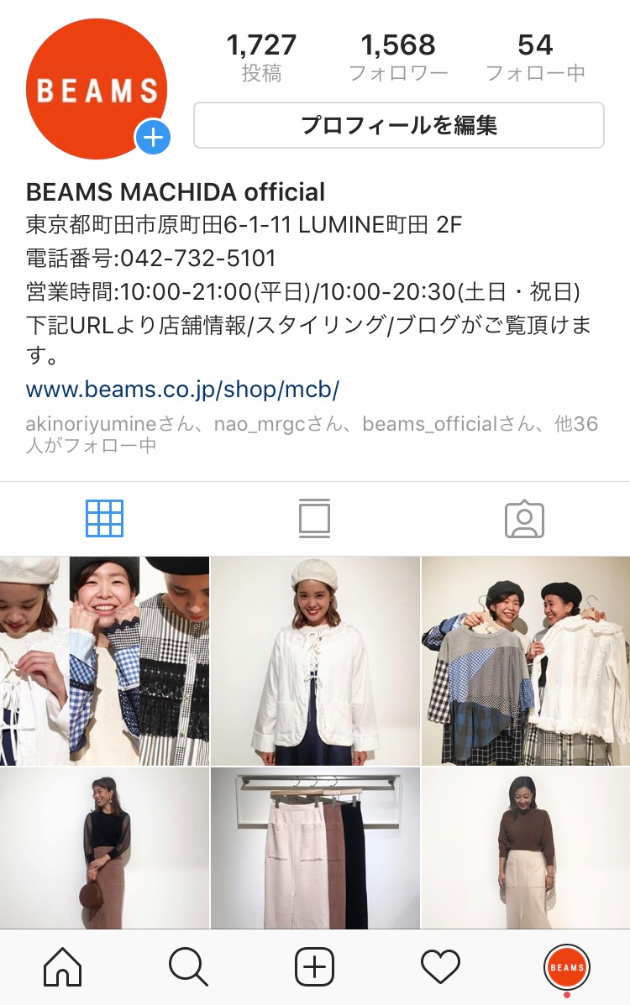Open the BEAMS profile tab in bottom bar
The height and width of the screenshot is (1005, 630).
click(x=566, y=967)
